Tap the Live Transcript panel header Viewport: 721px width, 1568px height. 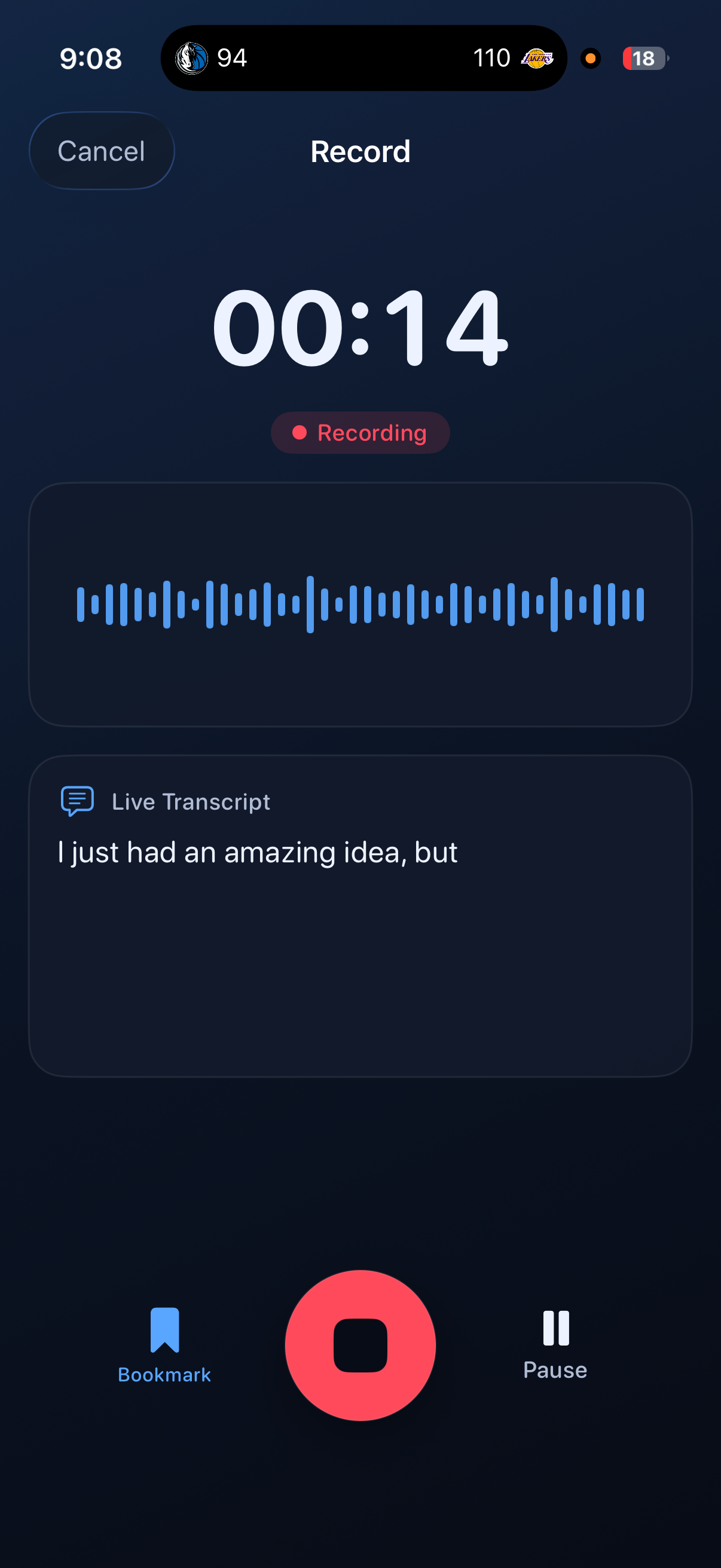pos(191,801)
